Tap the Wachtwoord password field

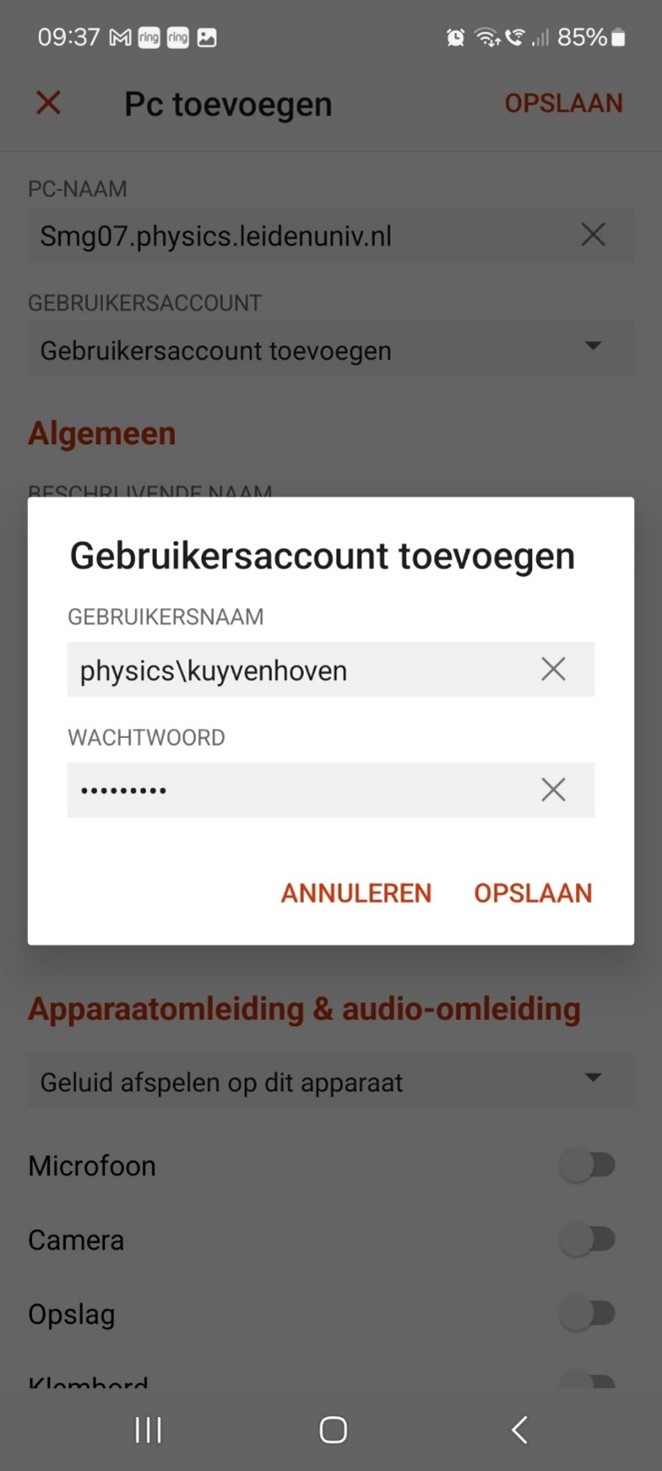[x=300, y=790]
